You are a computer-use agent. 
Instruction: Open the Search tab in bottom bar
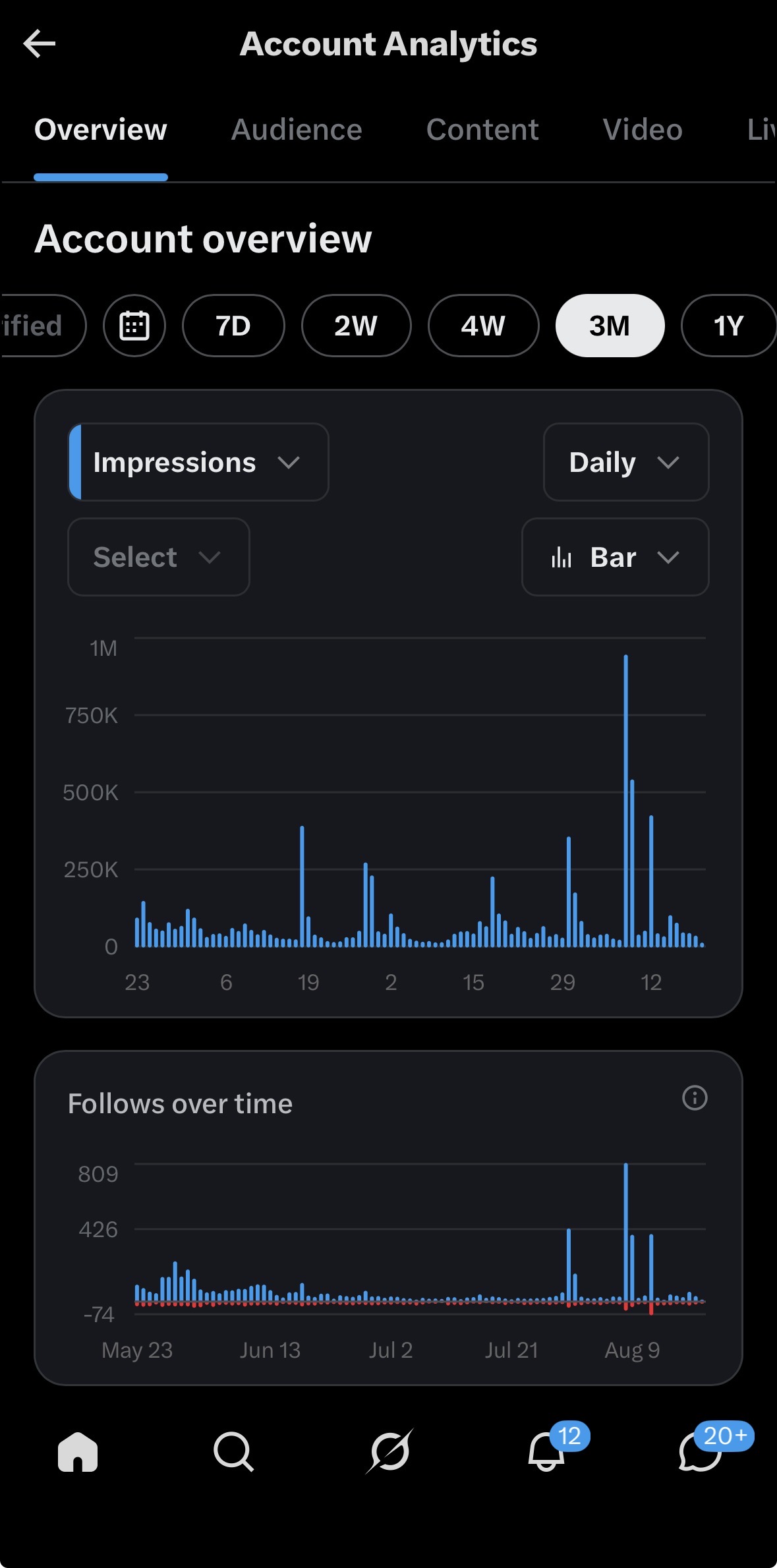point(233,1452)
